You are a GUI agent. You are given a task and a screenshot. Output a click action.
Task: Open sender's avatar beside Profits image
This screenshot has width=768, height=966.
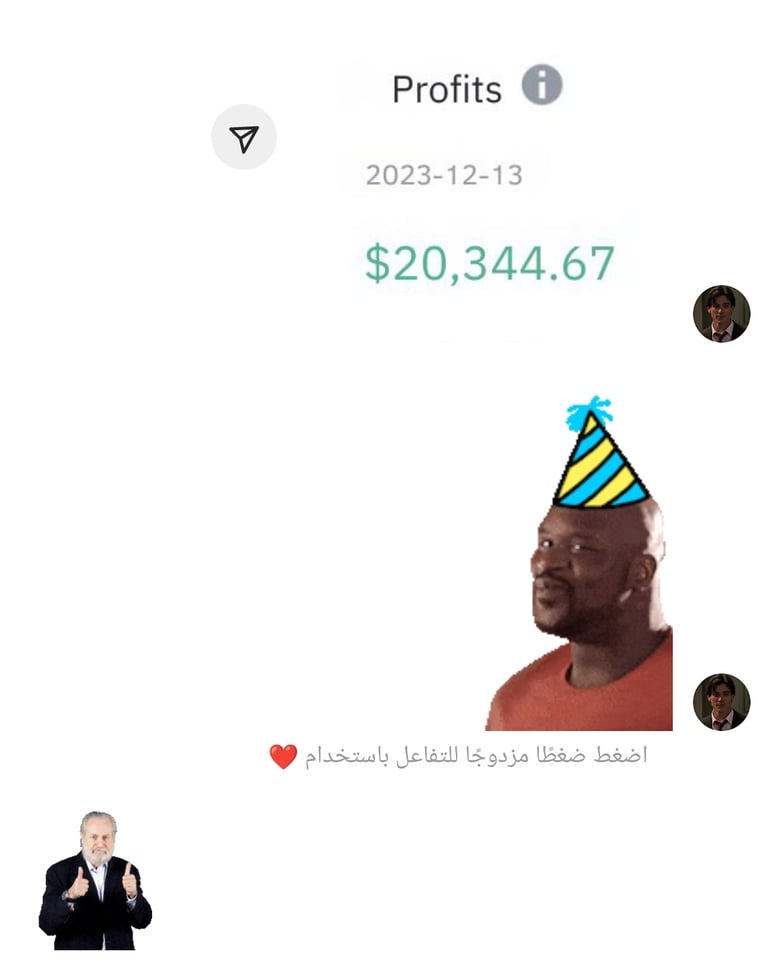721,314
